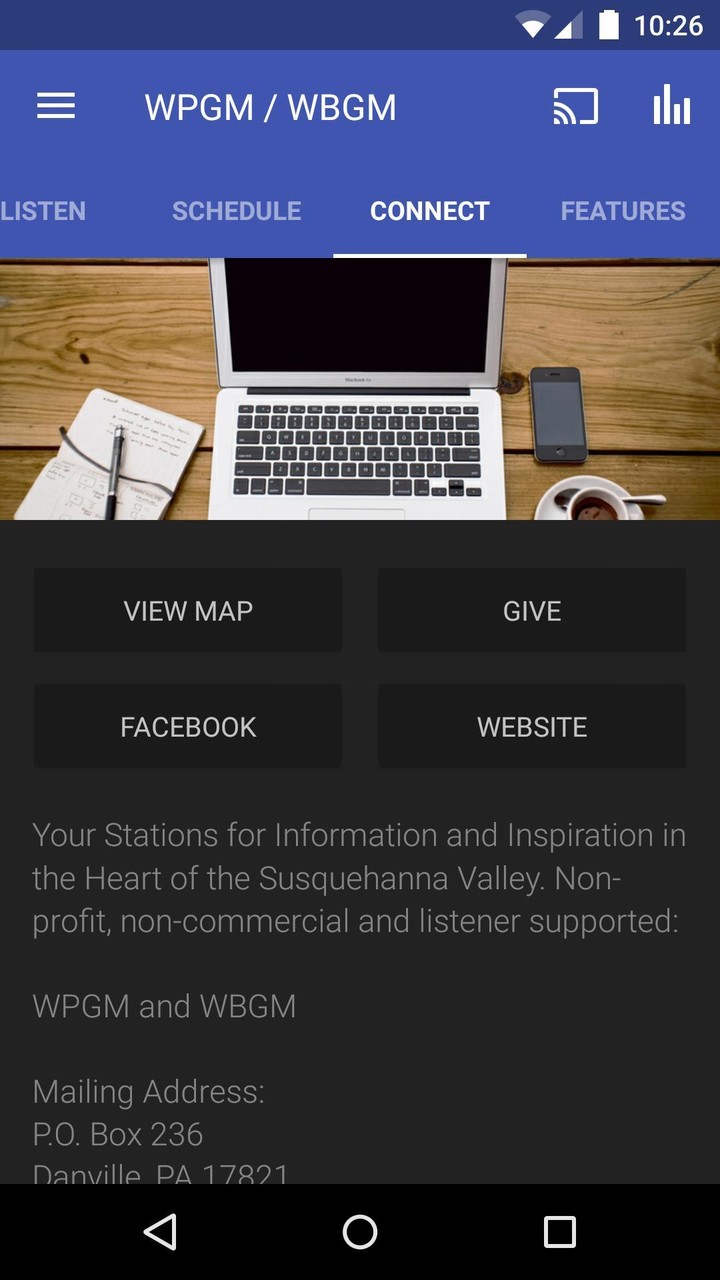The width and height of the screenshot is (720, 1280).
Task: Tap the clock in the status bar
Action: click(x=672, y=24)
